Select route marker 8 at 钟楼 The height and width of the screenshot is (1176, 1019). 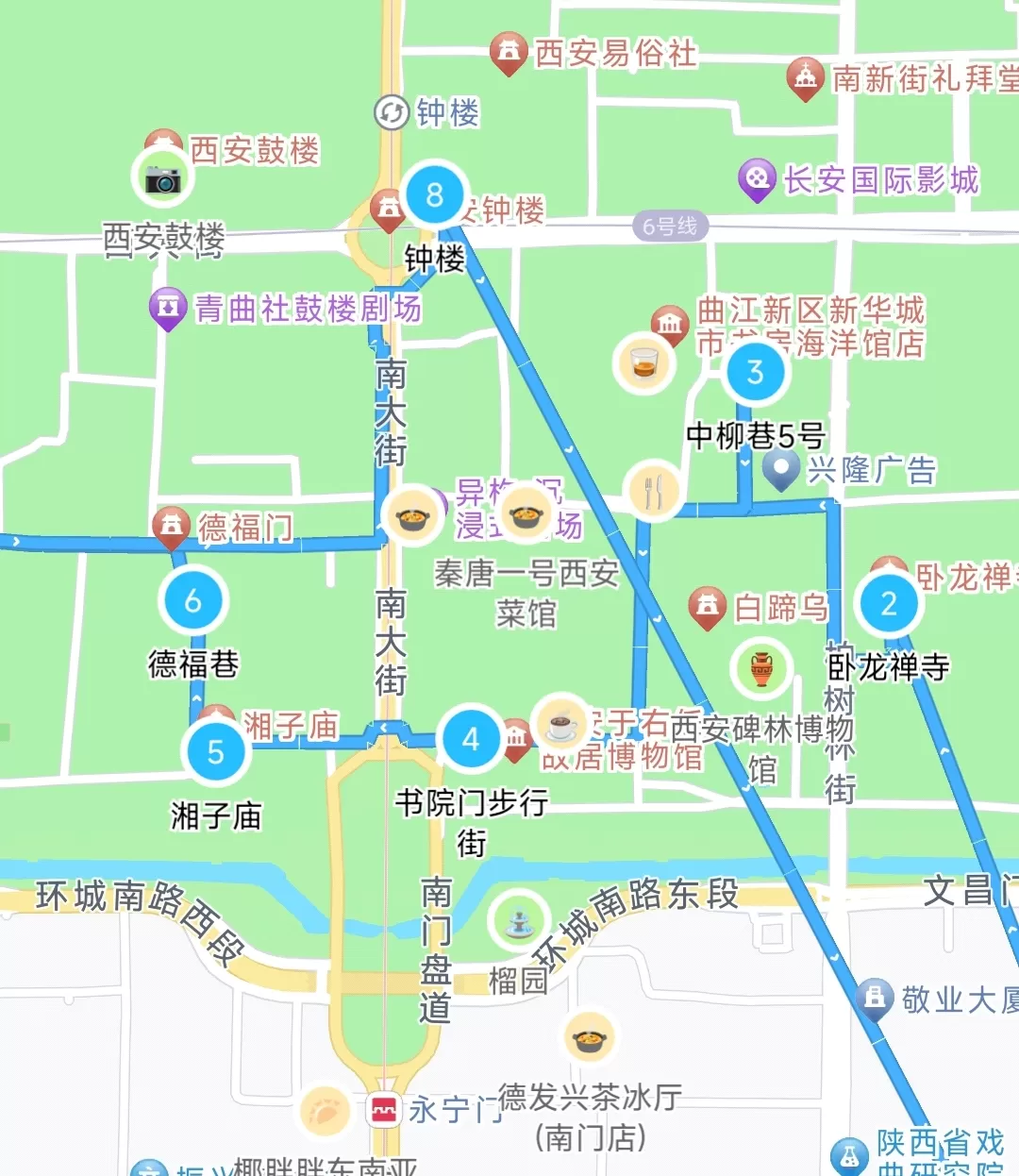pos(434,195)
